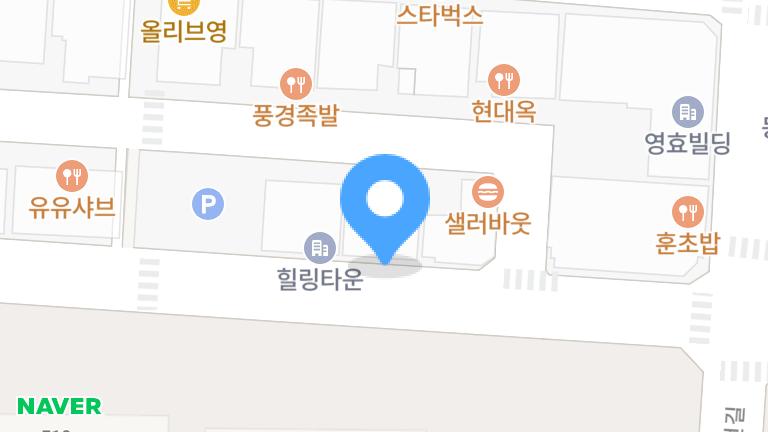The height and width of the screenshot is (432, 768).
Task: Tap the blue location pin
Action: coord(385,201)
